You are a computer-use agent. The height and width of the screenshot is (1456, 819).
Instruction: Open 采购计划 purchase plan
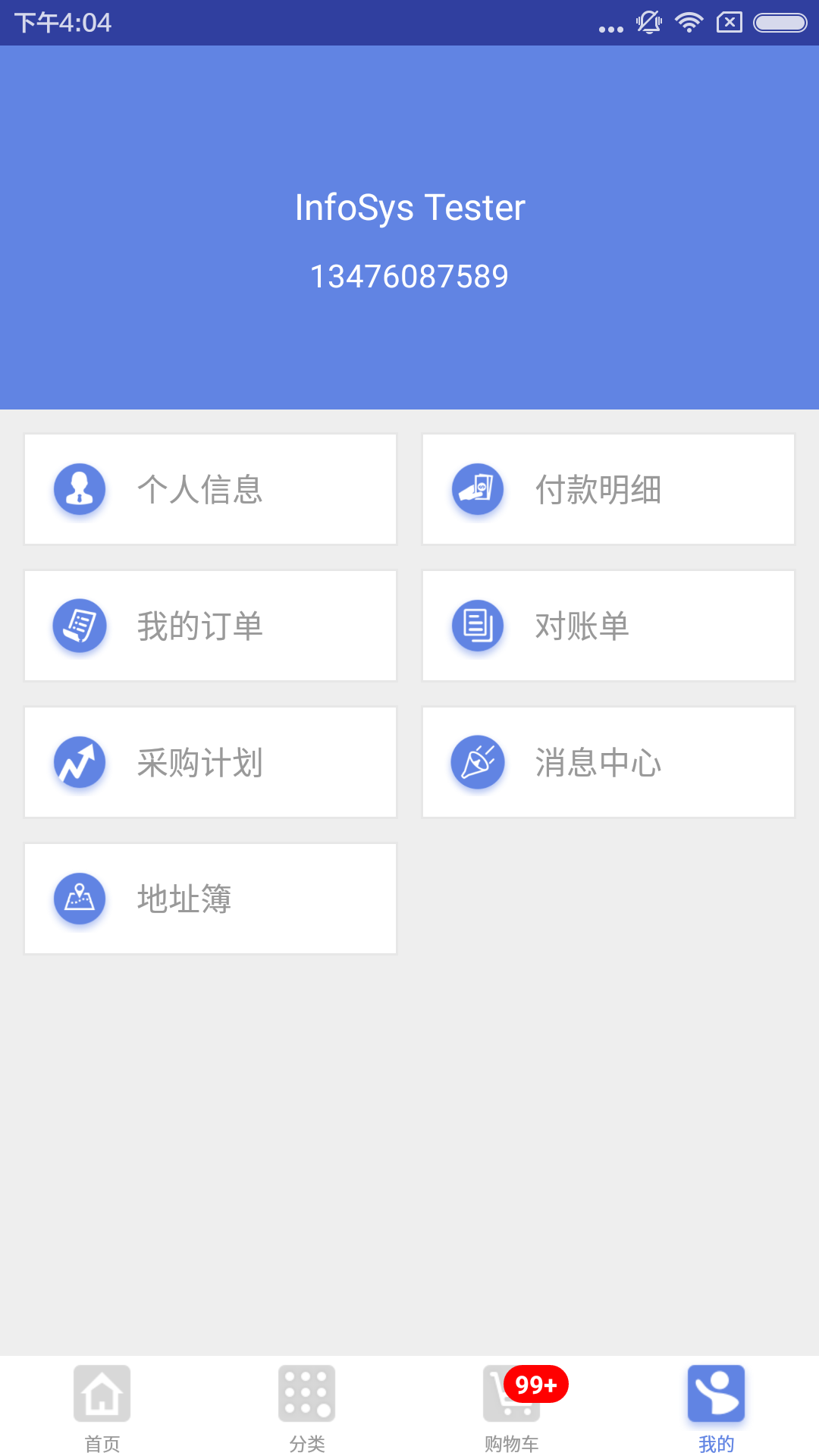pos(210,762)
